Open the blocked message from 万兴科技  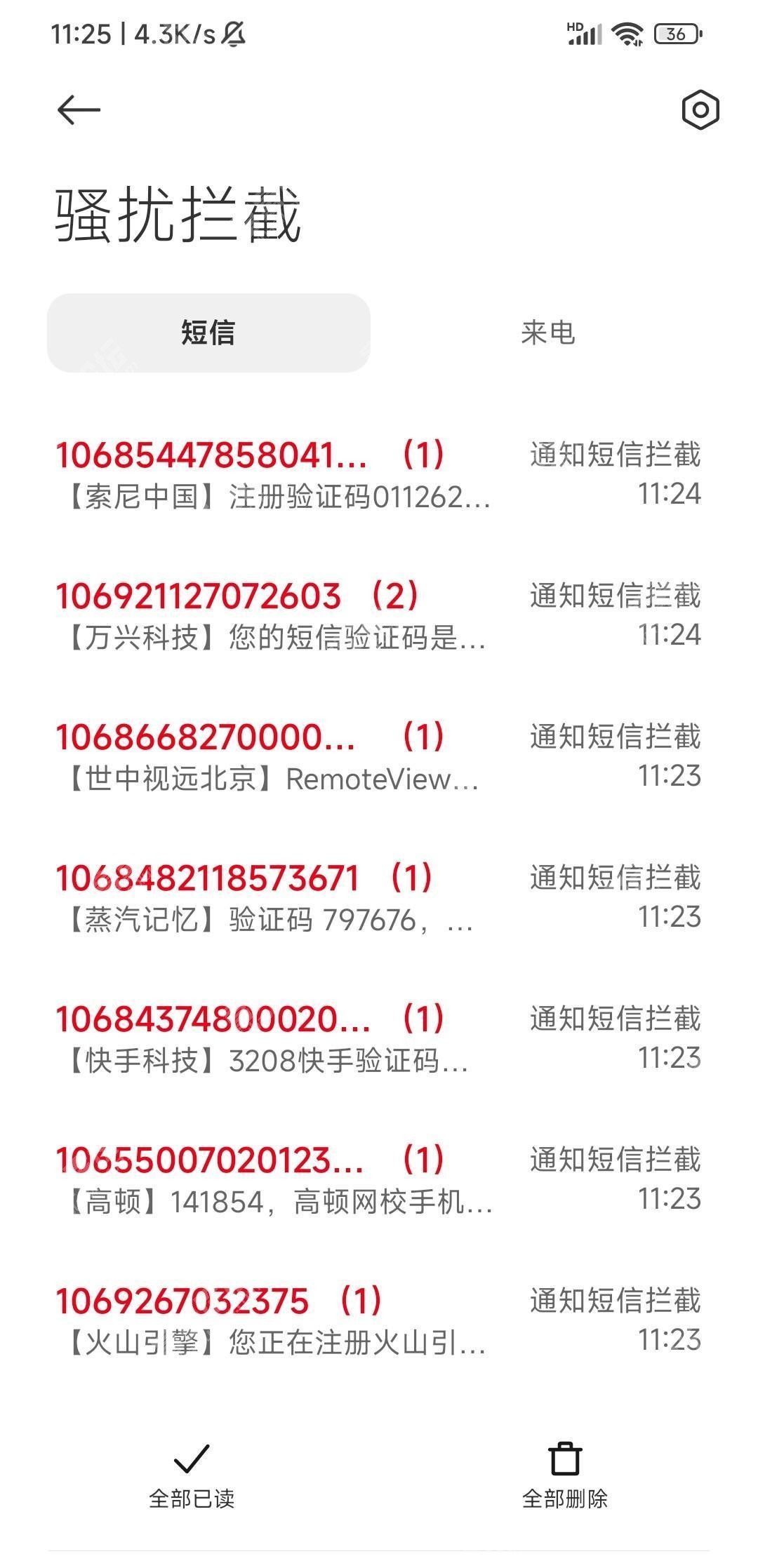[379, 616]
